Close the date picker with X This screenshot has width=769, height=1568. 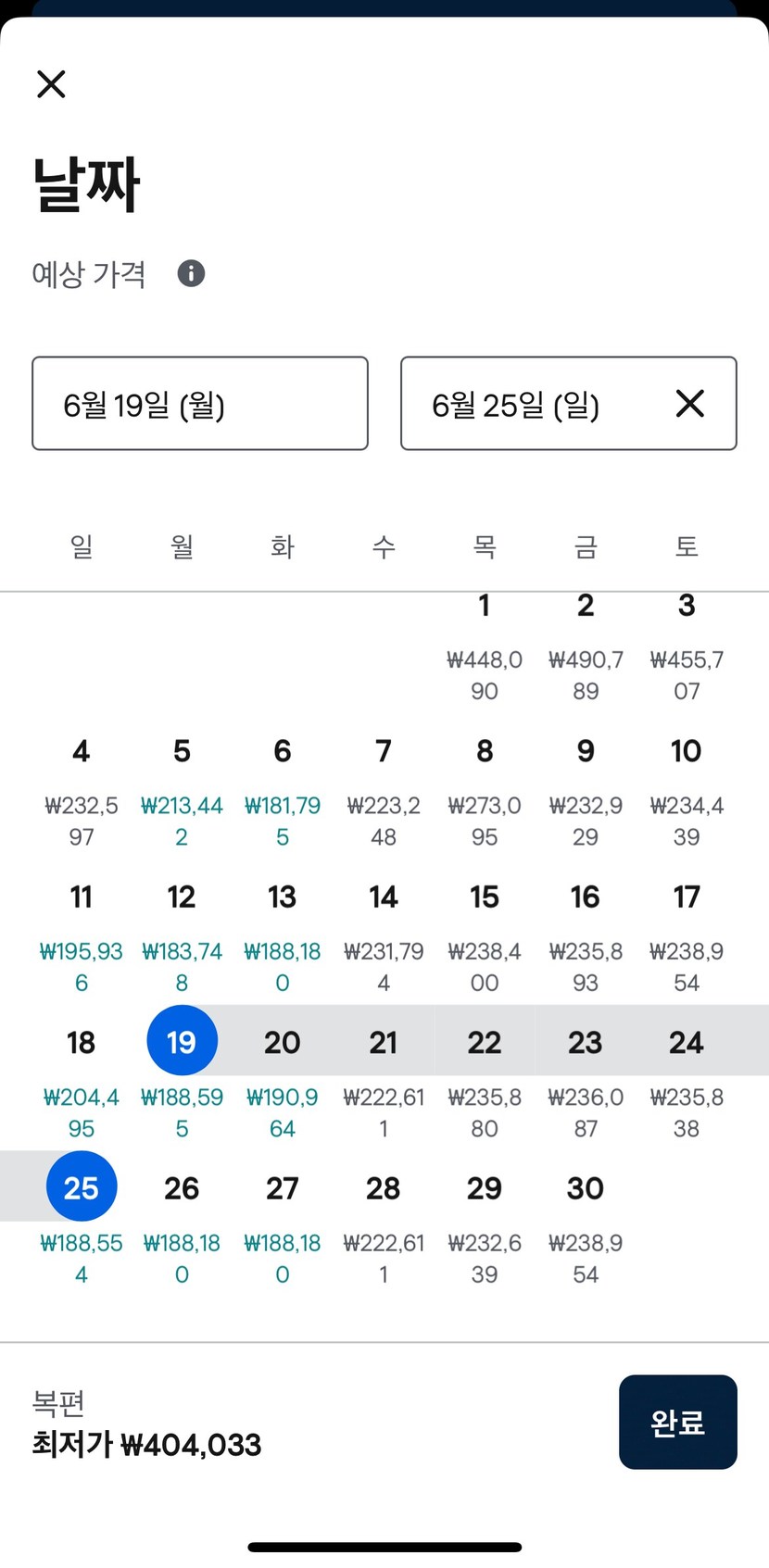click(x=51, y=84)
